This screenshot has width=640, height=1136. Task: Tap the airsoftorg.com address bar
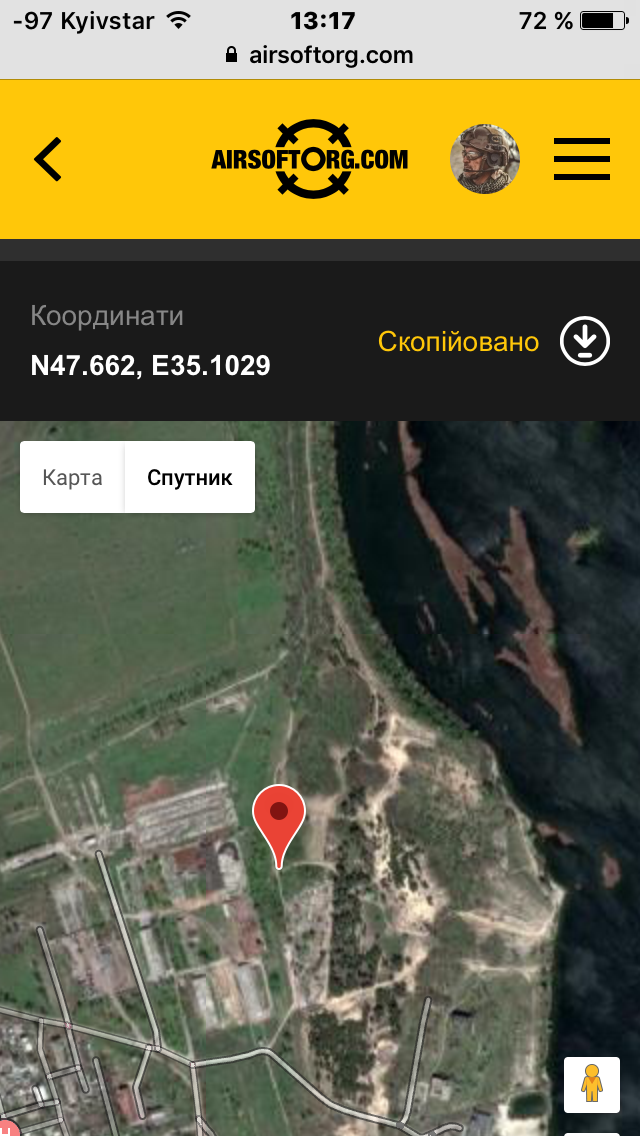pyautogui.click(x=320, y=56)
